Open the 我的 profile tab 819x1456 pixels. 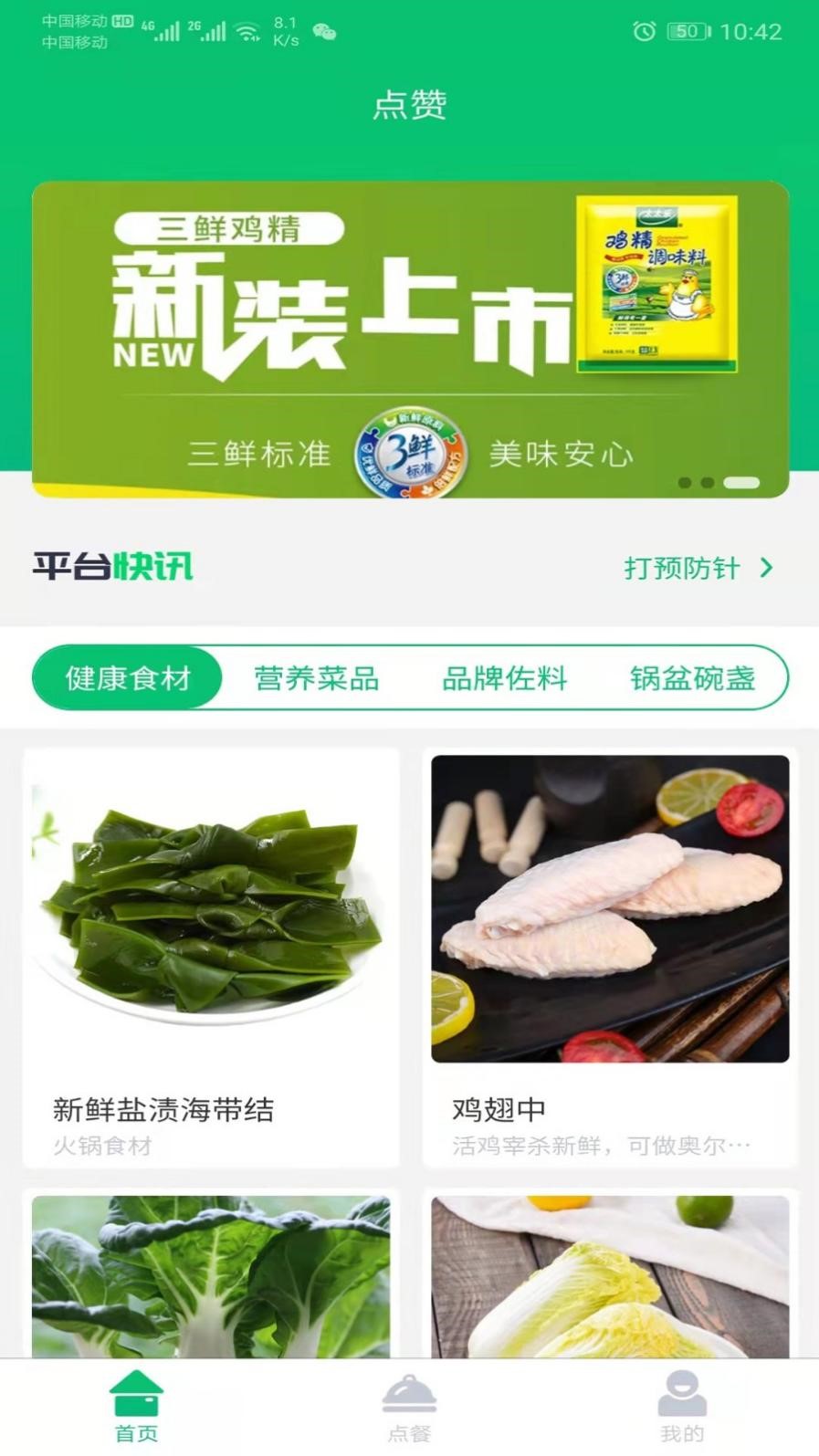point(682,1407)
